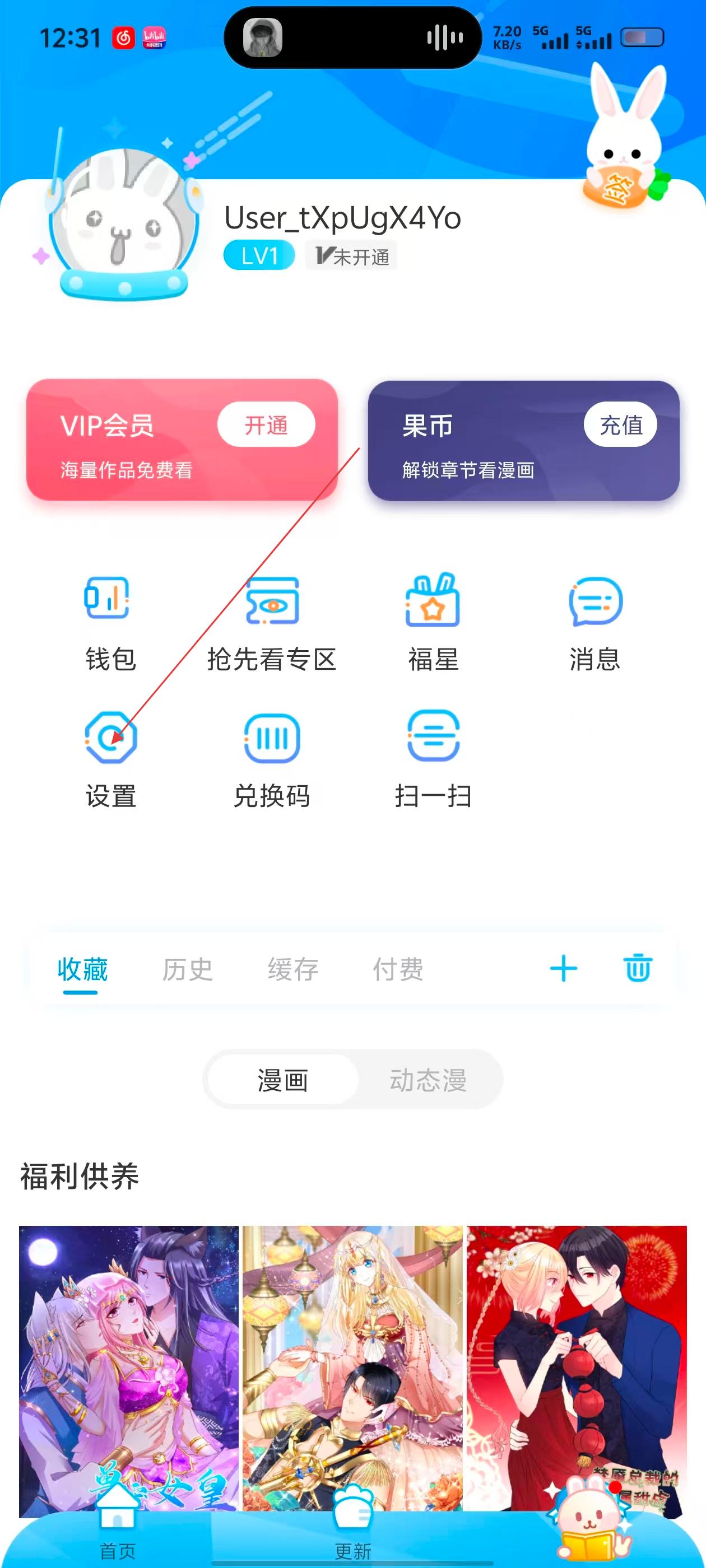
Task: Tap the plus icon to add favorites
Action: pos(564,968)
